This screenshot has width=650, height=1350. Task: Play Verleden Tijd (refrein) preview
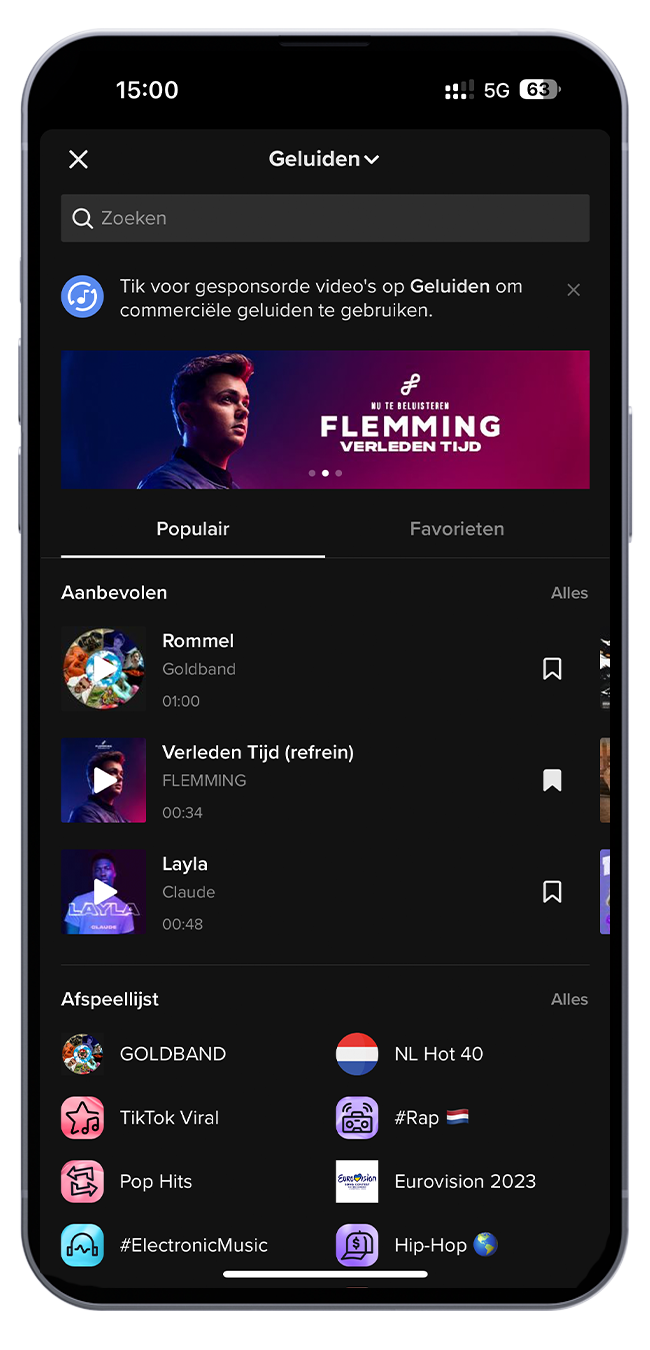[x=103, y=780]
